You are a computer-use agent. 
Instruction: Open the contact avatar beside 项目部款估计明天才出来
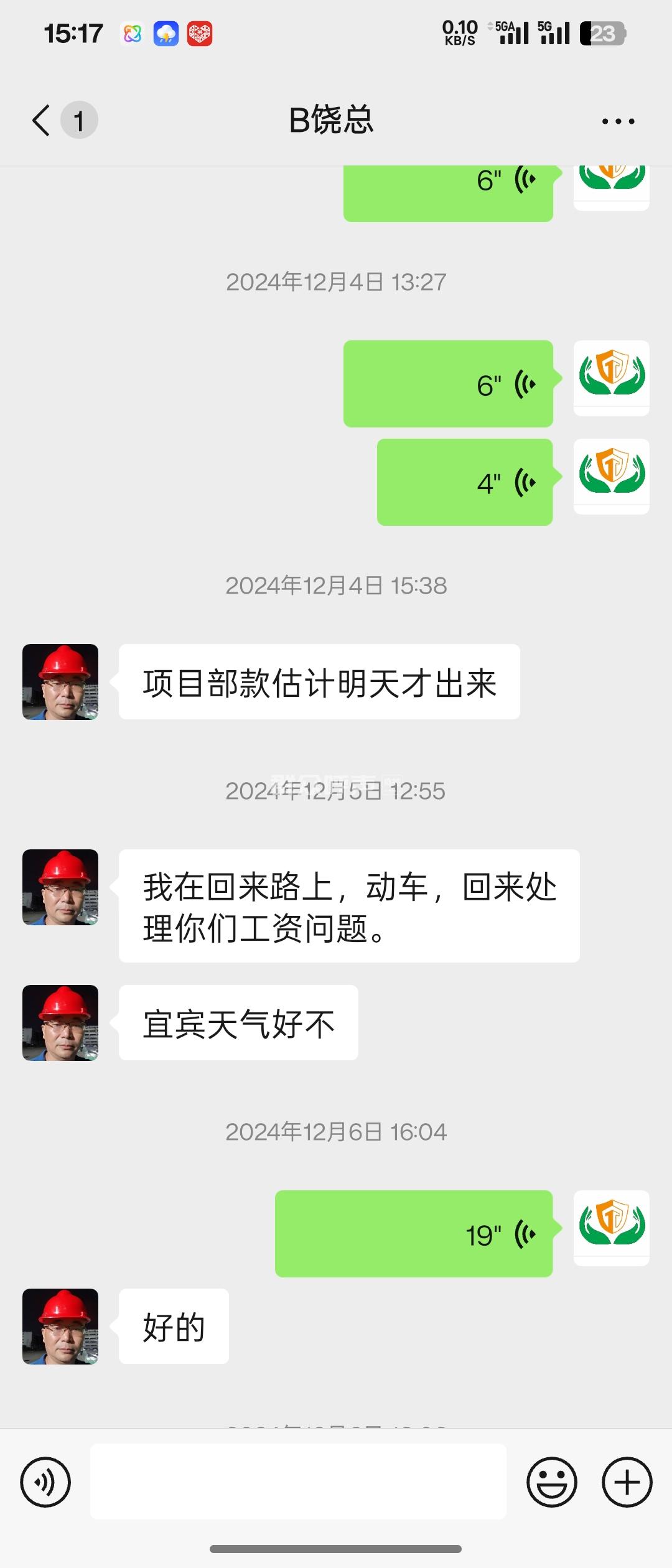click(x=60, y=682)
